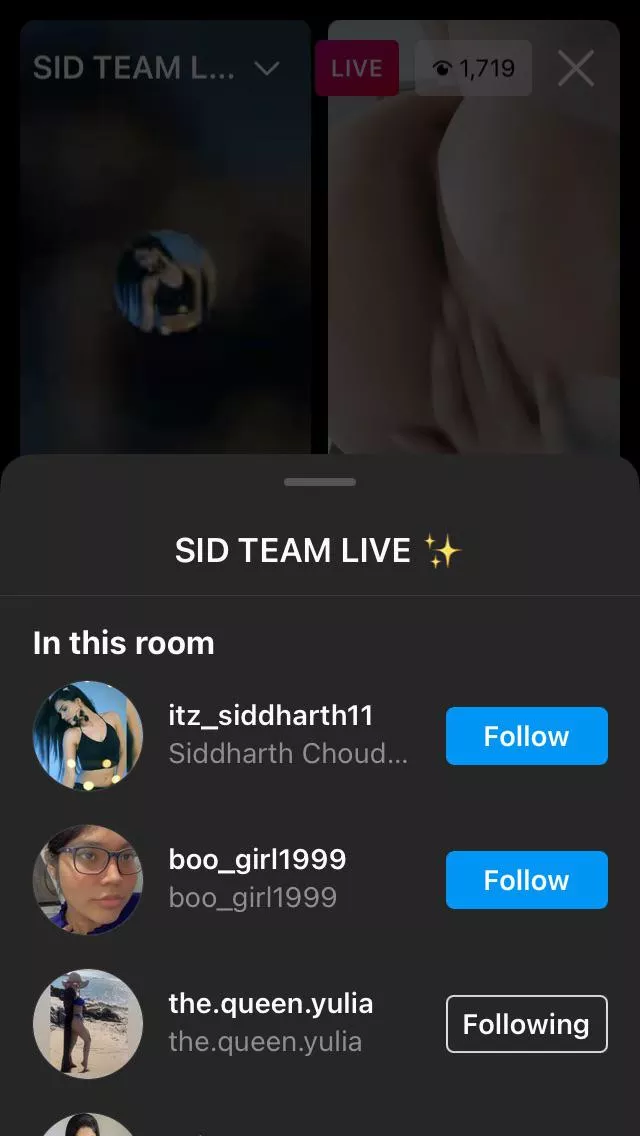Follow itz_siddharth11
Viewport: 640px width, 1136px height.
[x=526, y=736]
